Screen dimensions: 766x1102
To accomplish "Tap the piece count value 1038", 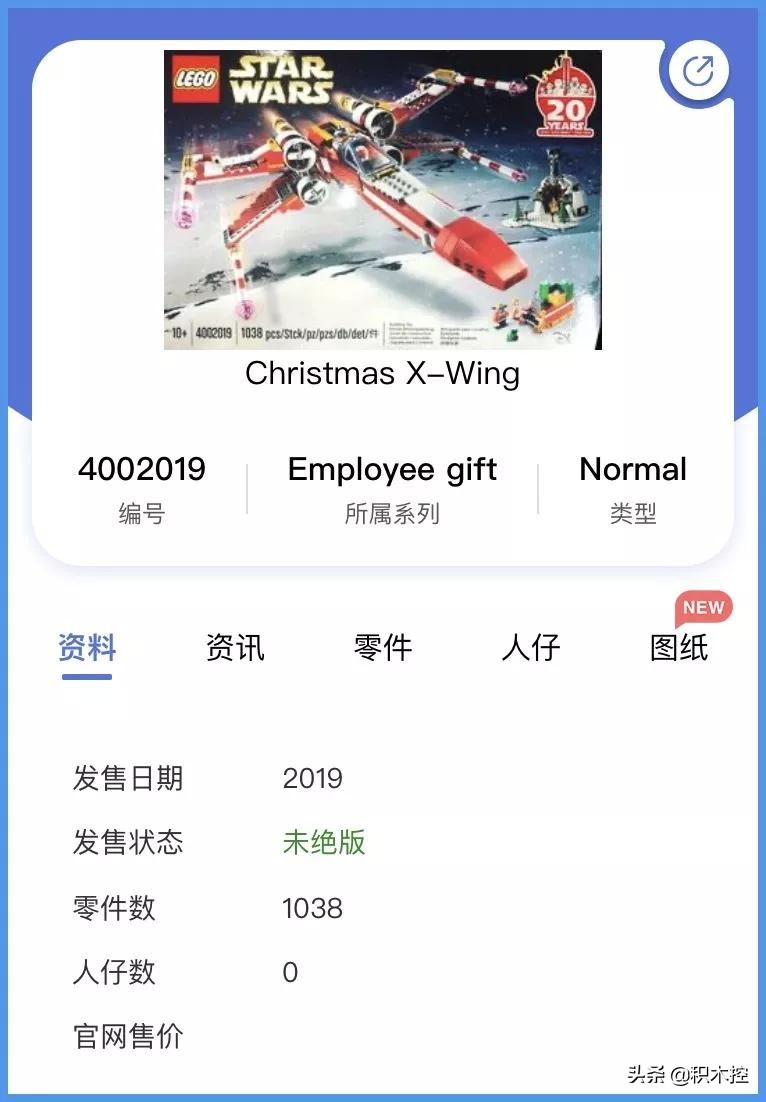I will pos(313,908).
